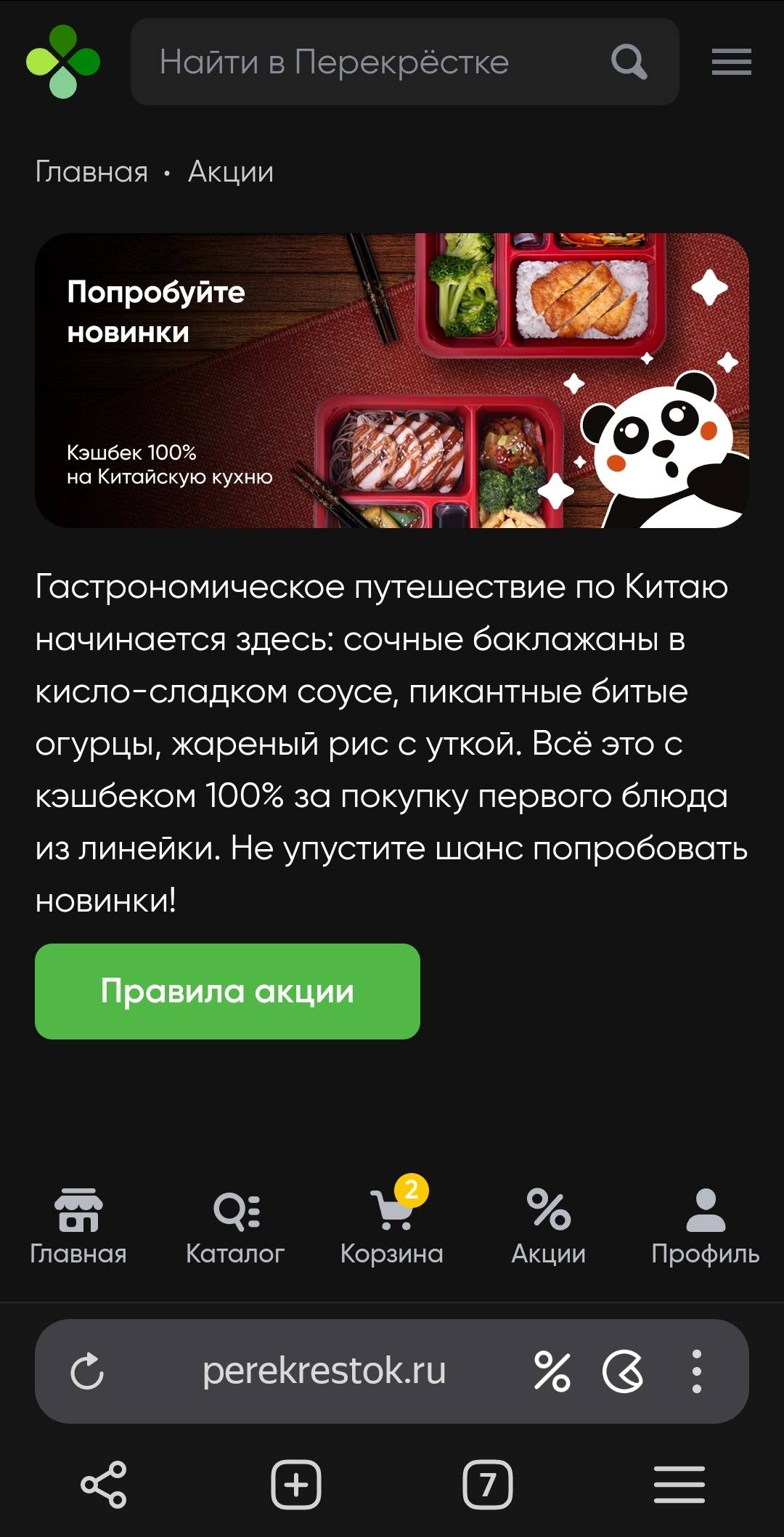The image size is (784, 1537).
Task: Tap the percent icon in address bar
Action: click(x=552, y=1371)
